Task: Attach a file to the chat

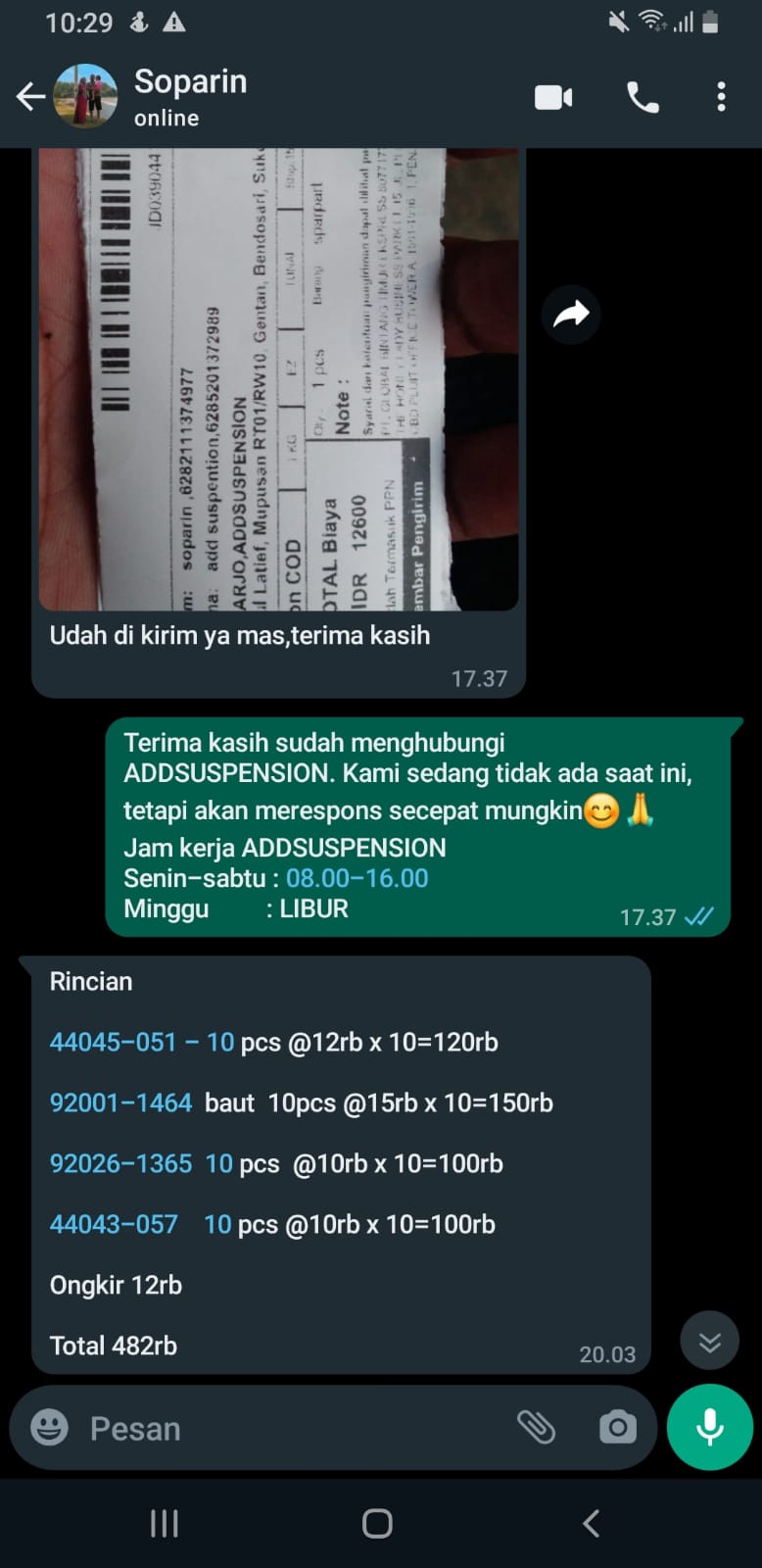Action: click(x=536, y=1427)
